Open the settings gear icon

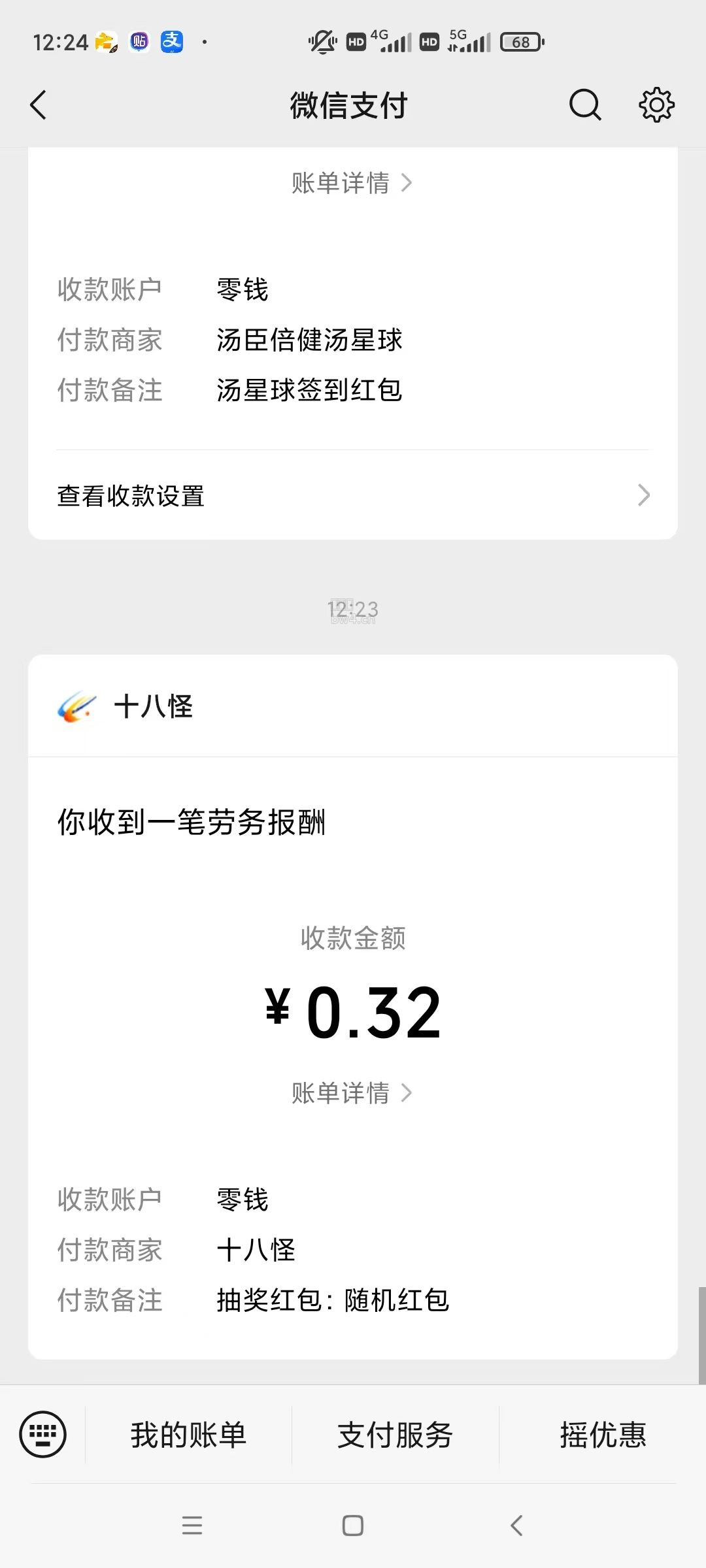pos(656,105)
